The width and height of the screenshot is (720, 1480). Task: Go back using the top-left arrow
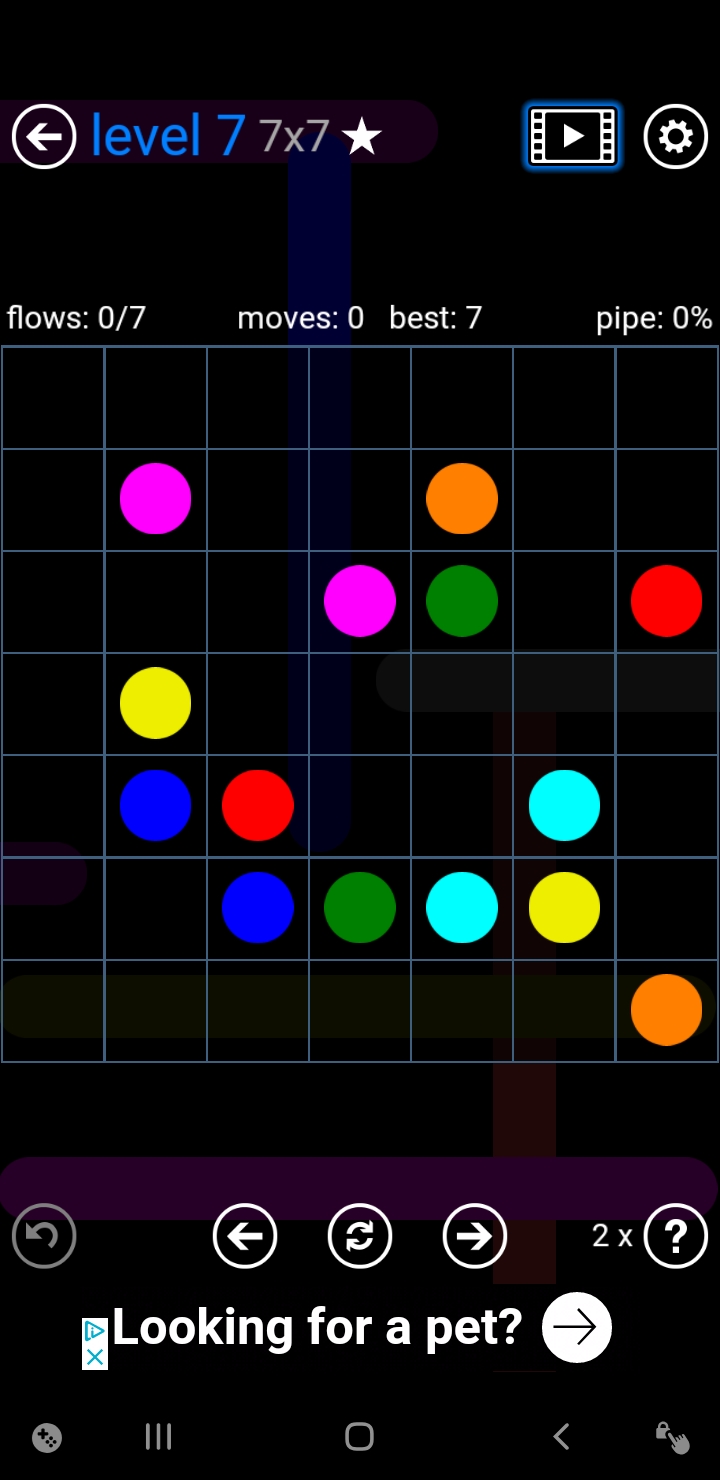point(44,136)
